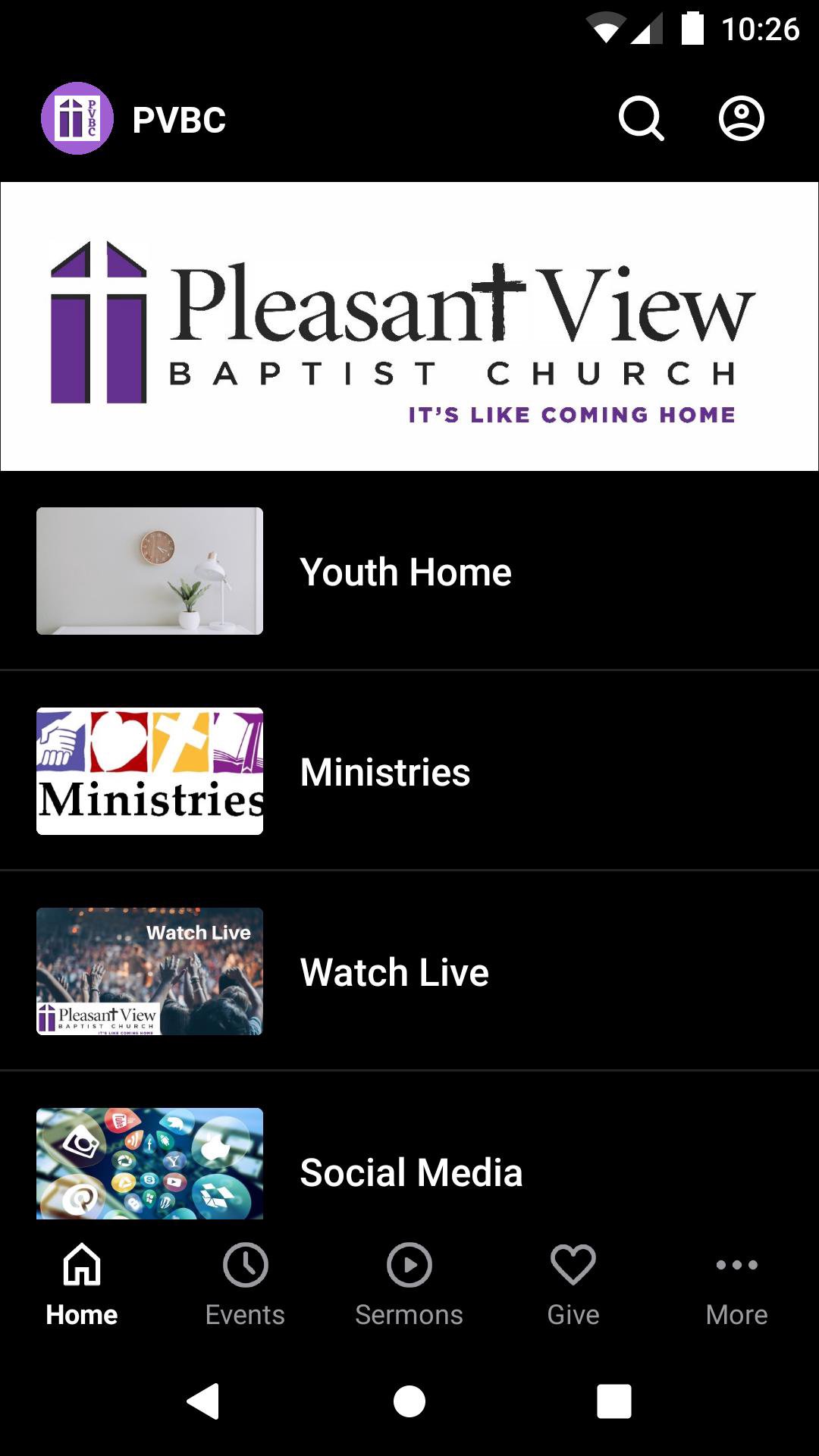Open the user profile icon
Image resolution: width=819 pixels, height=1456 pixels.
tap(741, 119)
